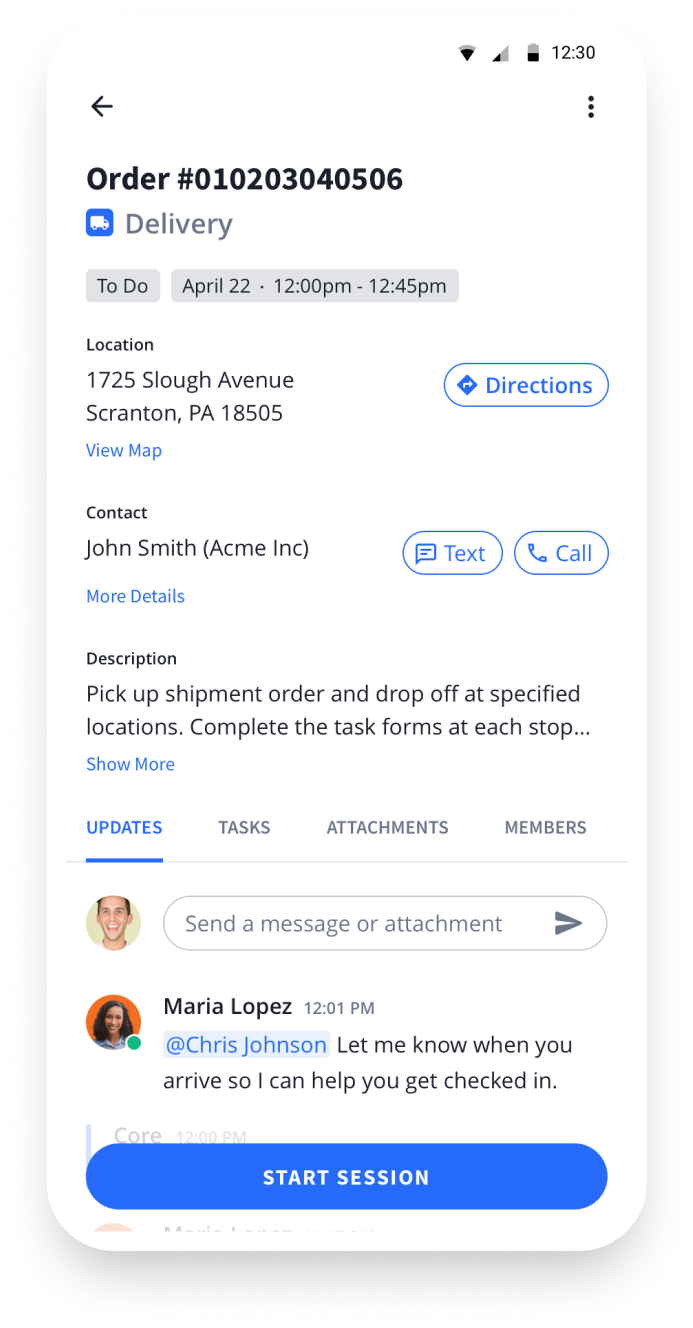The image size is (693, 1328).
Task: Switch to the Attachments tab
Action: [387, 828]
